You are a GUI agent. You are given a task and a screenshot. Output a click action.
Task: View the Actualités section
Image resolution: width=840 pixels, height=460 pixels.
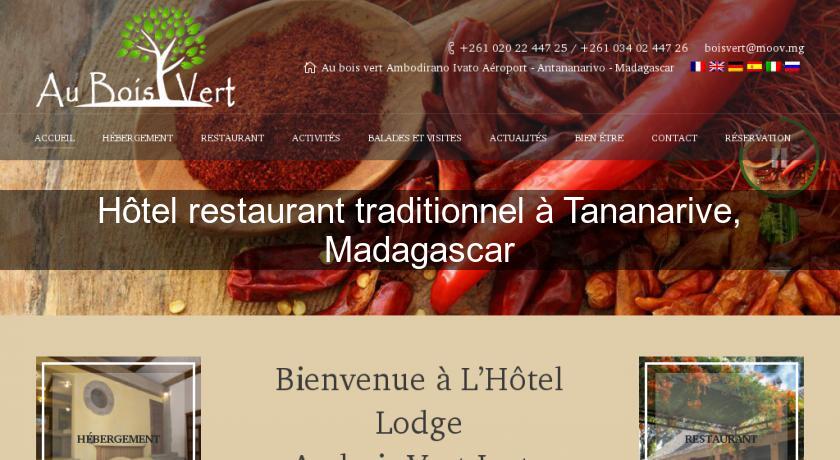[x=518, y=138]
